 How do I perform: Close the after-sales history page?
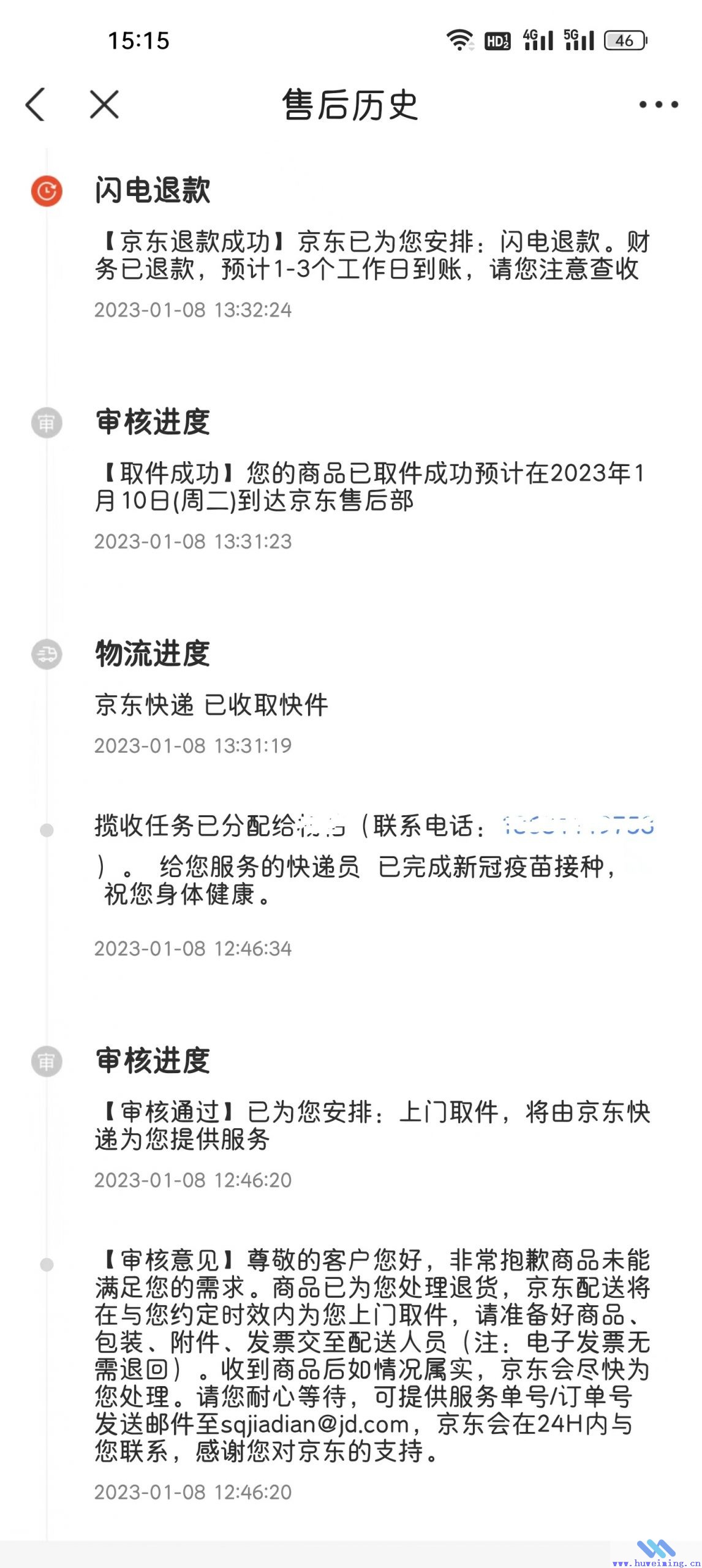(104, 104)
